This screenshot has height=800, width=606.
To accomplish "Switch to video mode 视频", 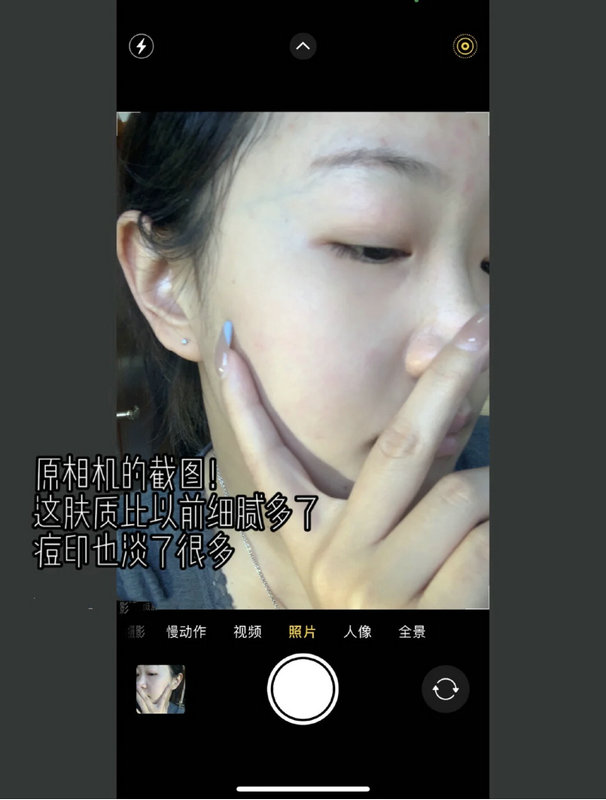I will [247, 631].
